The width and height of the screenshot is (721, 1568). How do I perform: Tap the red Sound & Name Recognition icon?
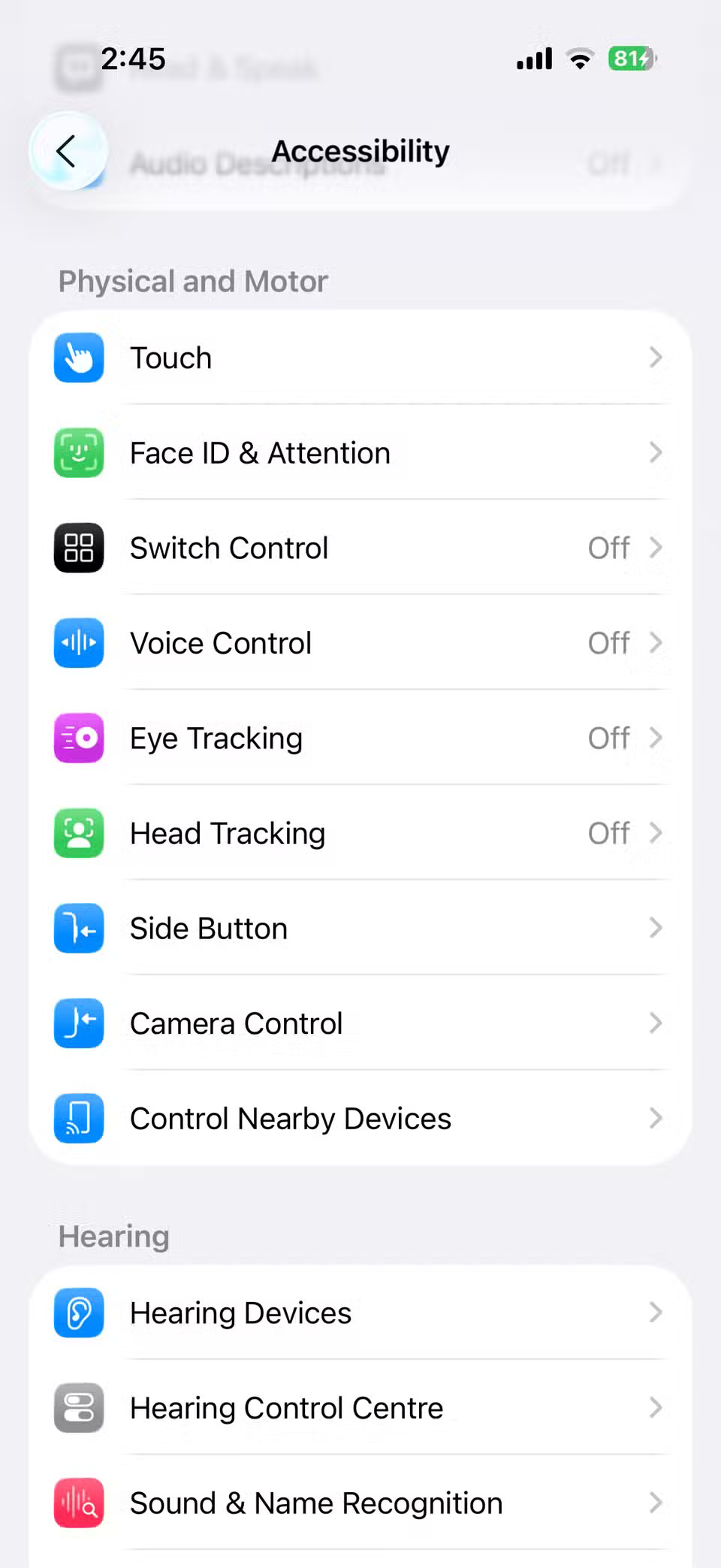78,1503
